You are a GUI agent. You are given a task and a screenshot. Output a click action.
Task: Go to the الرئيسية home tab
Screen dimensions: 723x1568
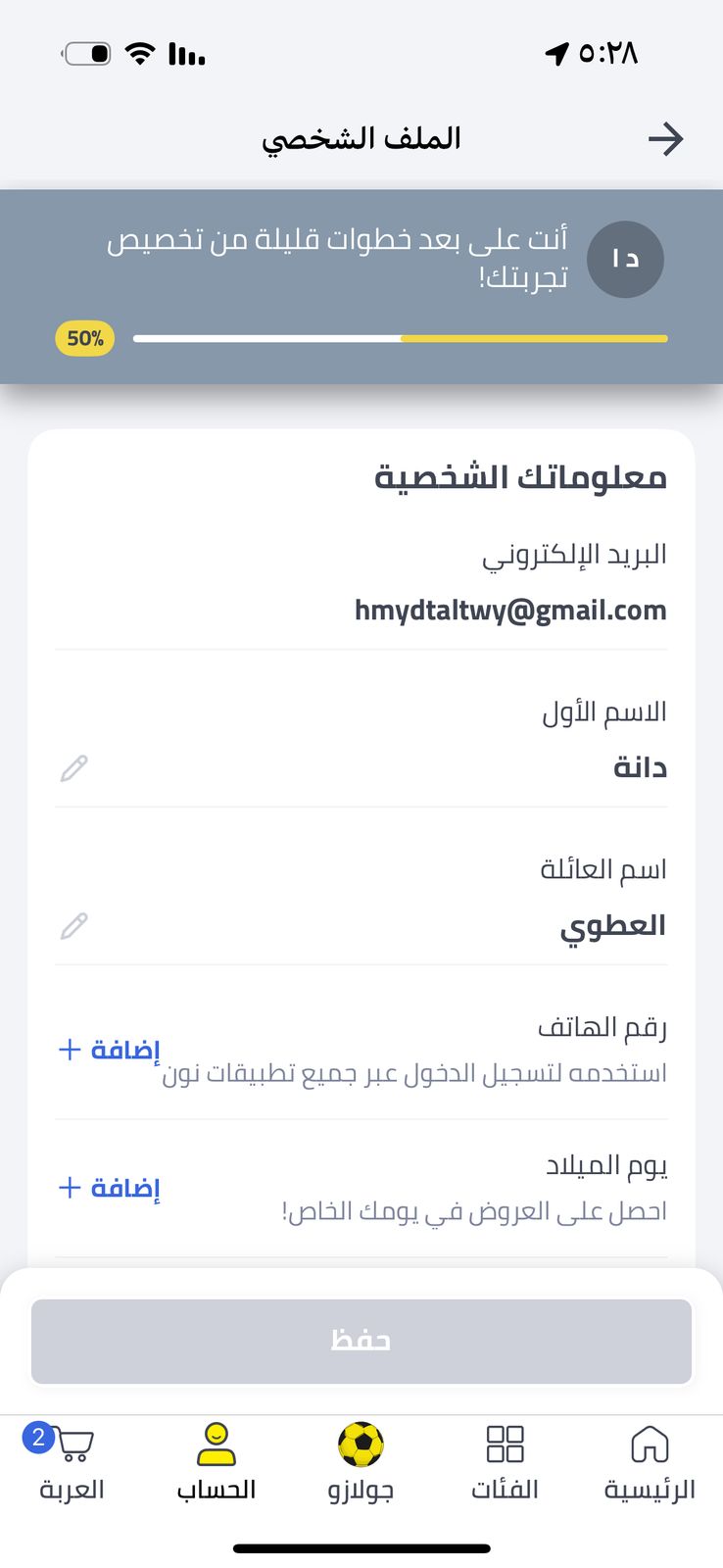[x=650, y=1463]
